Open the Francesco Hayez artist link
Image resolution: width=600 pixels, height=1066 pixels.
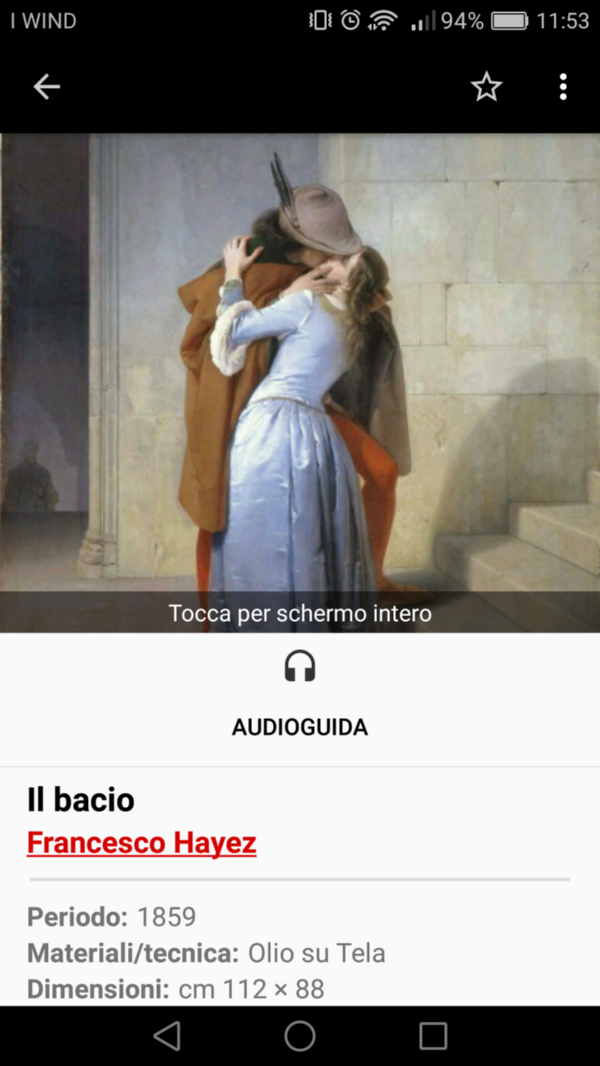click(141, 843)
